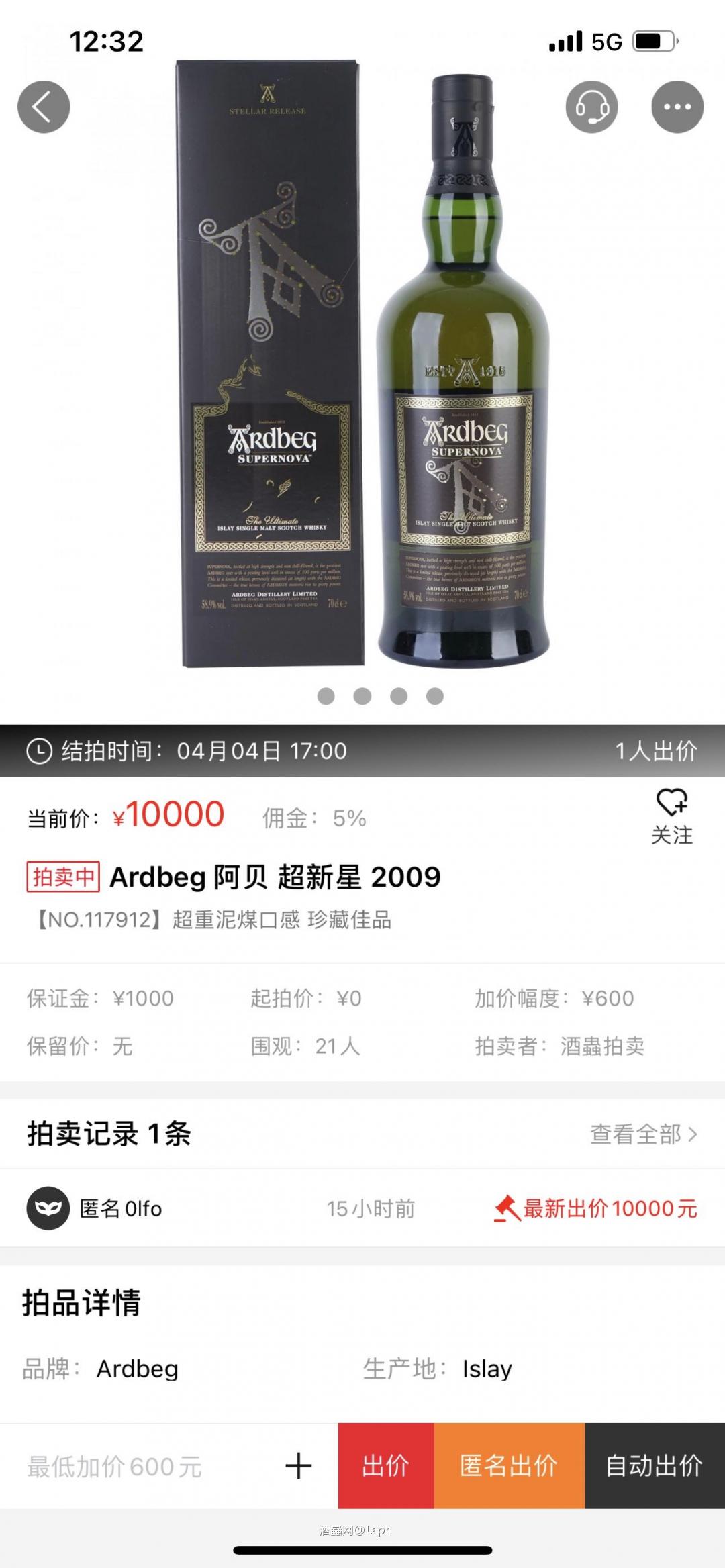Open the more options ellipsis menu
725x1568 pixels.
click(677, 106)
